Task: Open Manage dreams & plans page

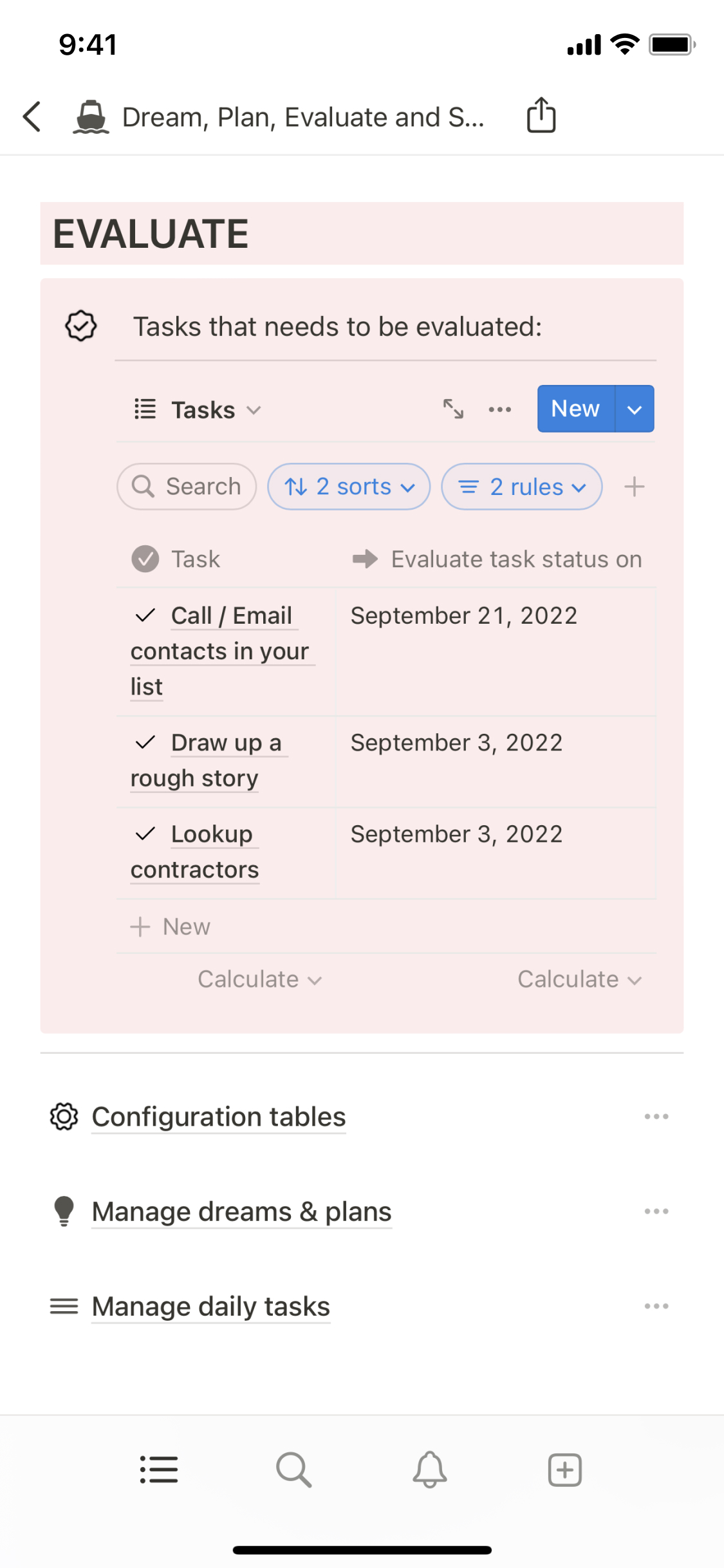Action: [241, 1212]
